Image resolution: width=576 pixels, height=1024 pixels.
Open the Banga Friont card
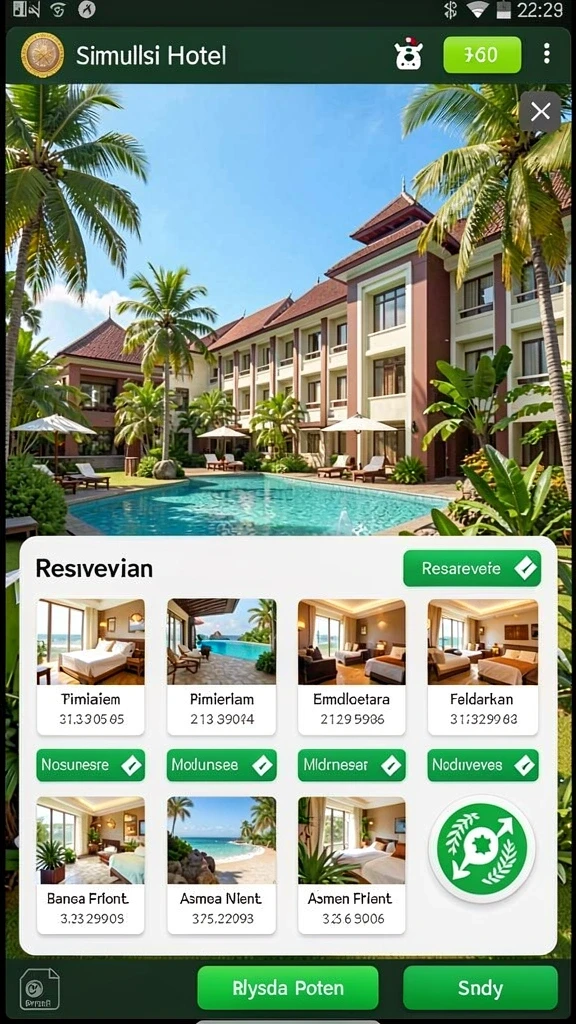(x=91, y=865)
